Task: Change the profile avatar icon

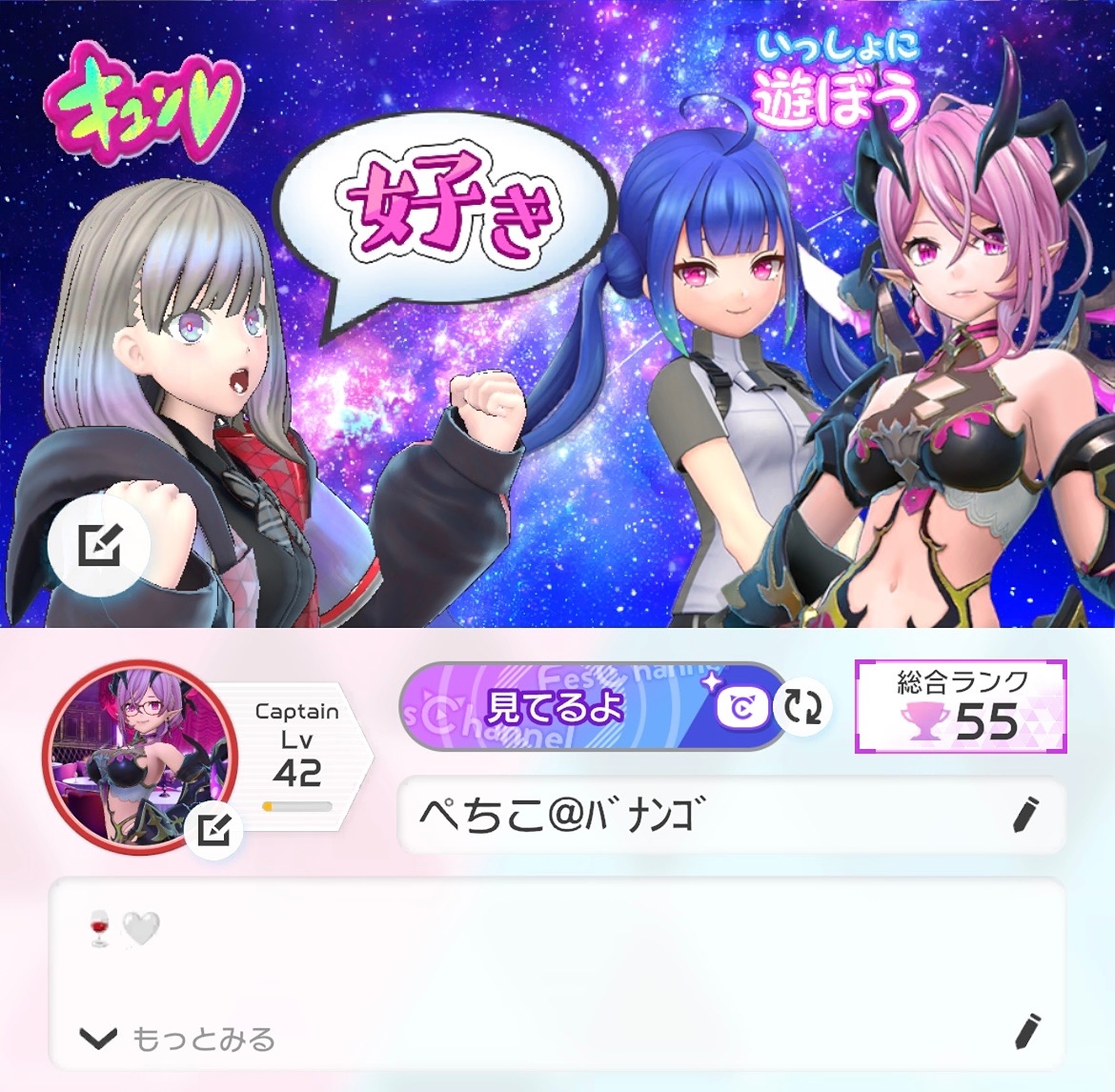Action: [213, 831]
